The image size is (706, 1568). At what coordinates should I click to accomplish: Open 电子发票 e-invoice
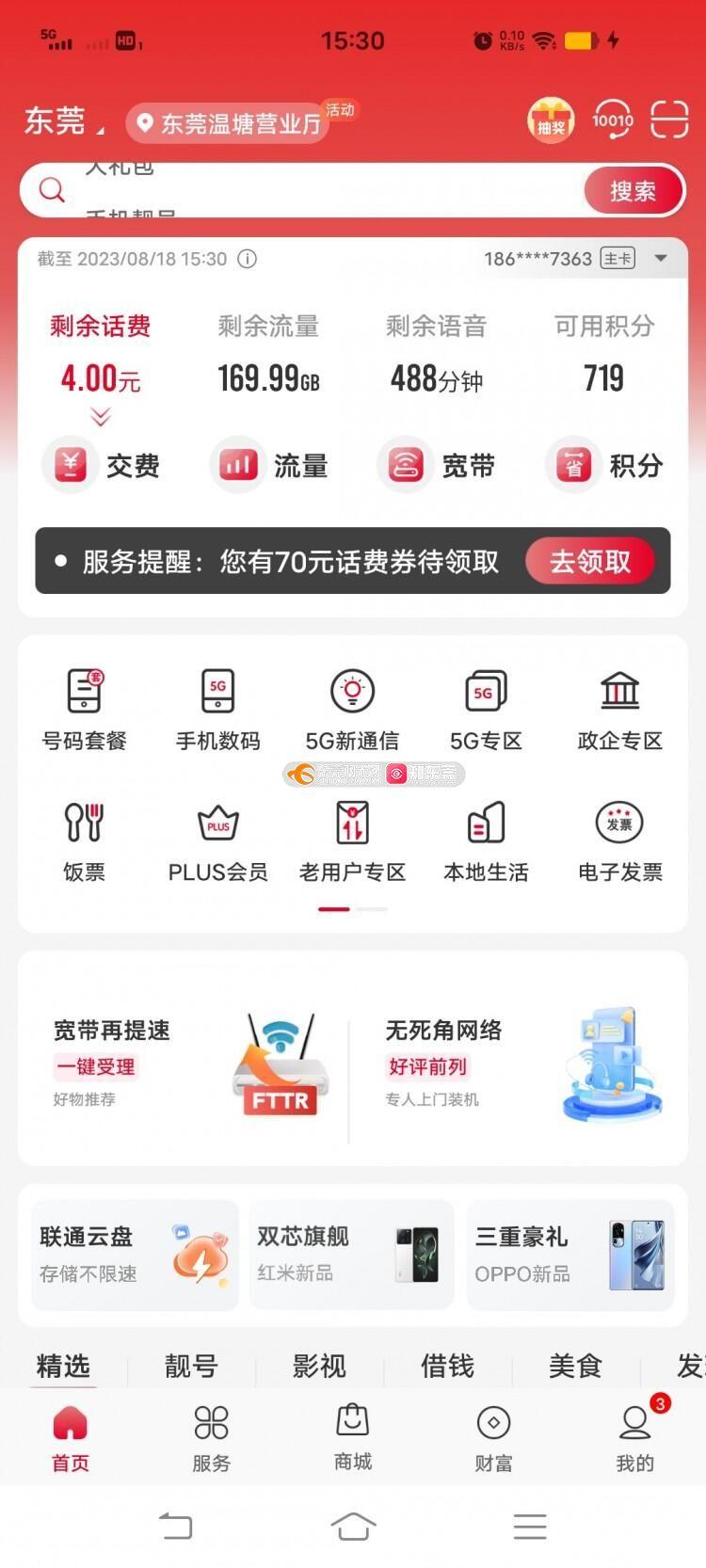point(619,841)
